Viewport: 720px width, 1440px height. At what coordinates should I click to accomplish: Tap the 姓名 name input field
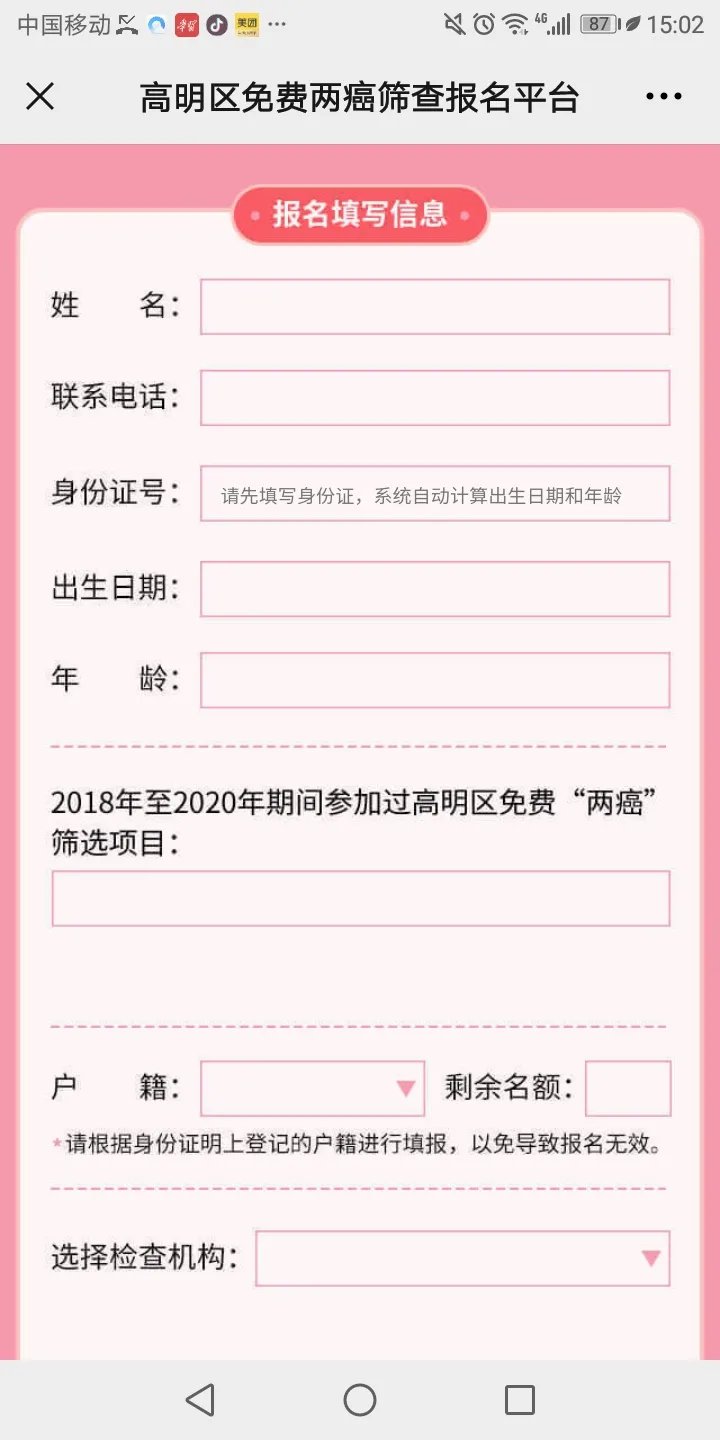point(435,307)
